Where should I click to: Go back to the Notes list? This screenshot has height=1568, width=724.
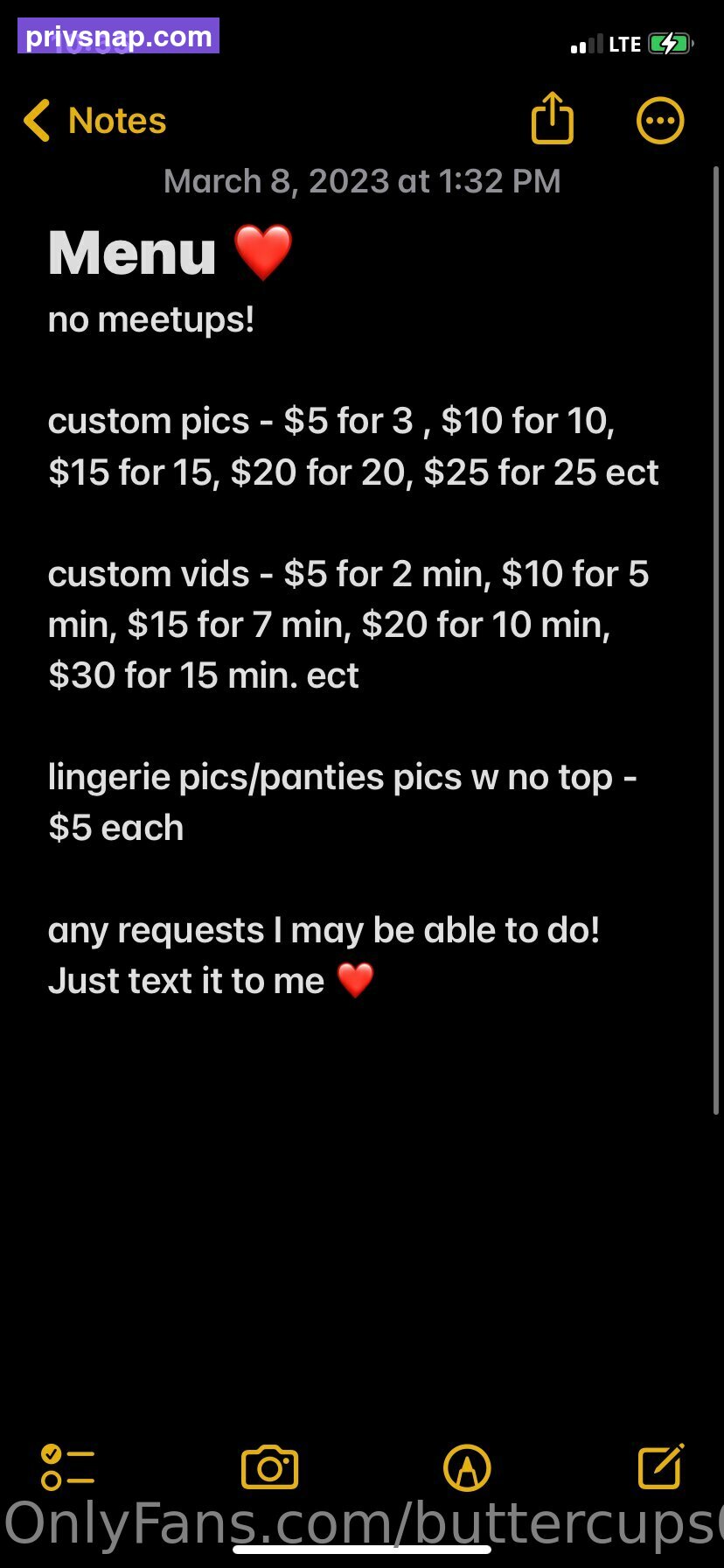[94, 121]
